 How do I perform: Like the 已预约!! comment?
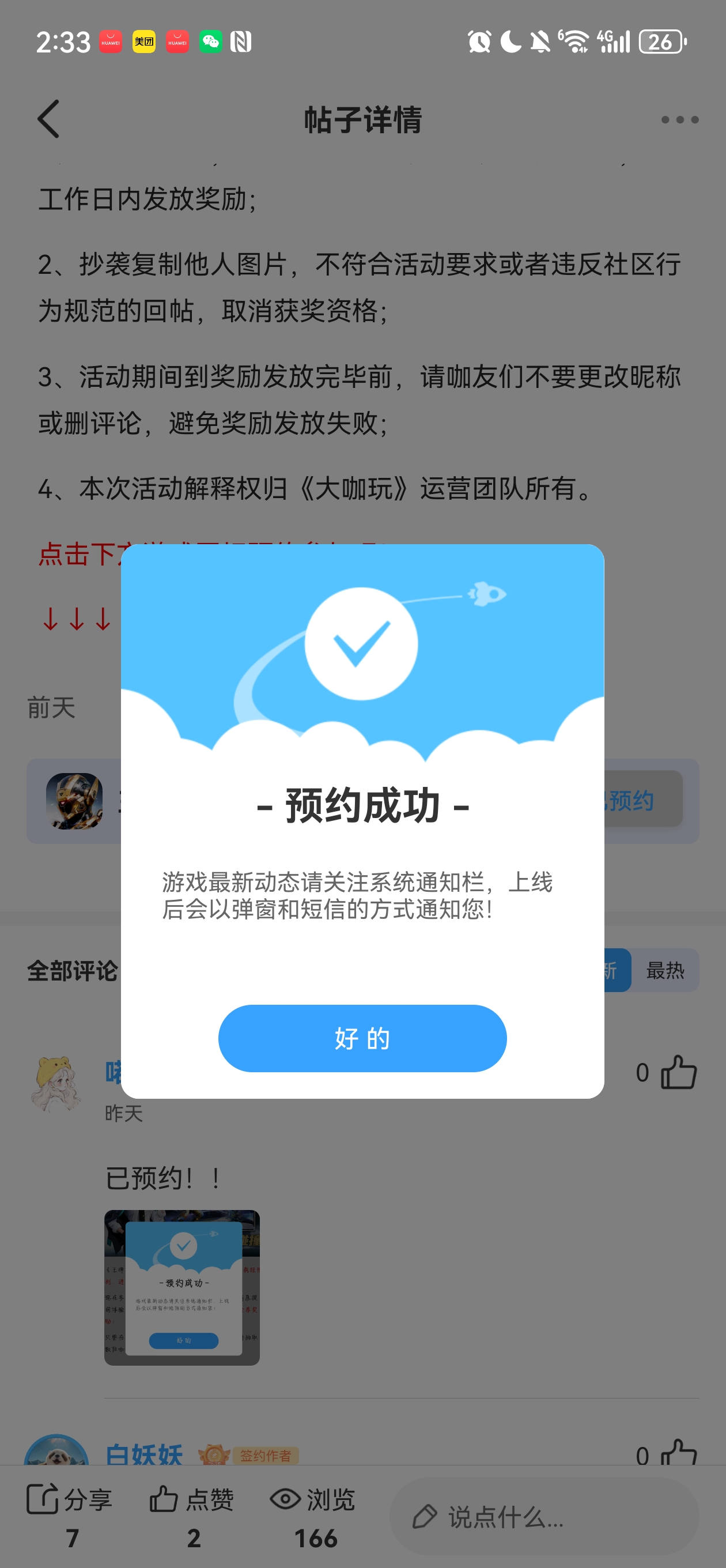tap(678, 1072)
